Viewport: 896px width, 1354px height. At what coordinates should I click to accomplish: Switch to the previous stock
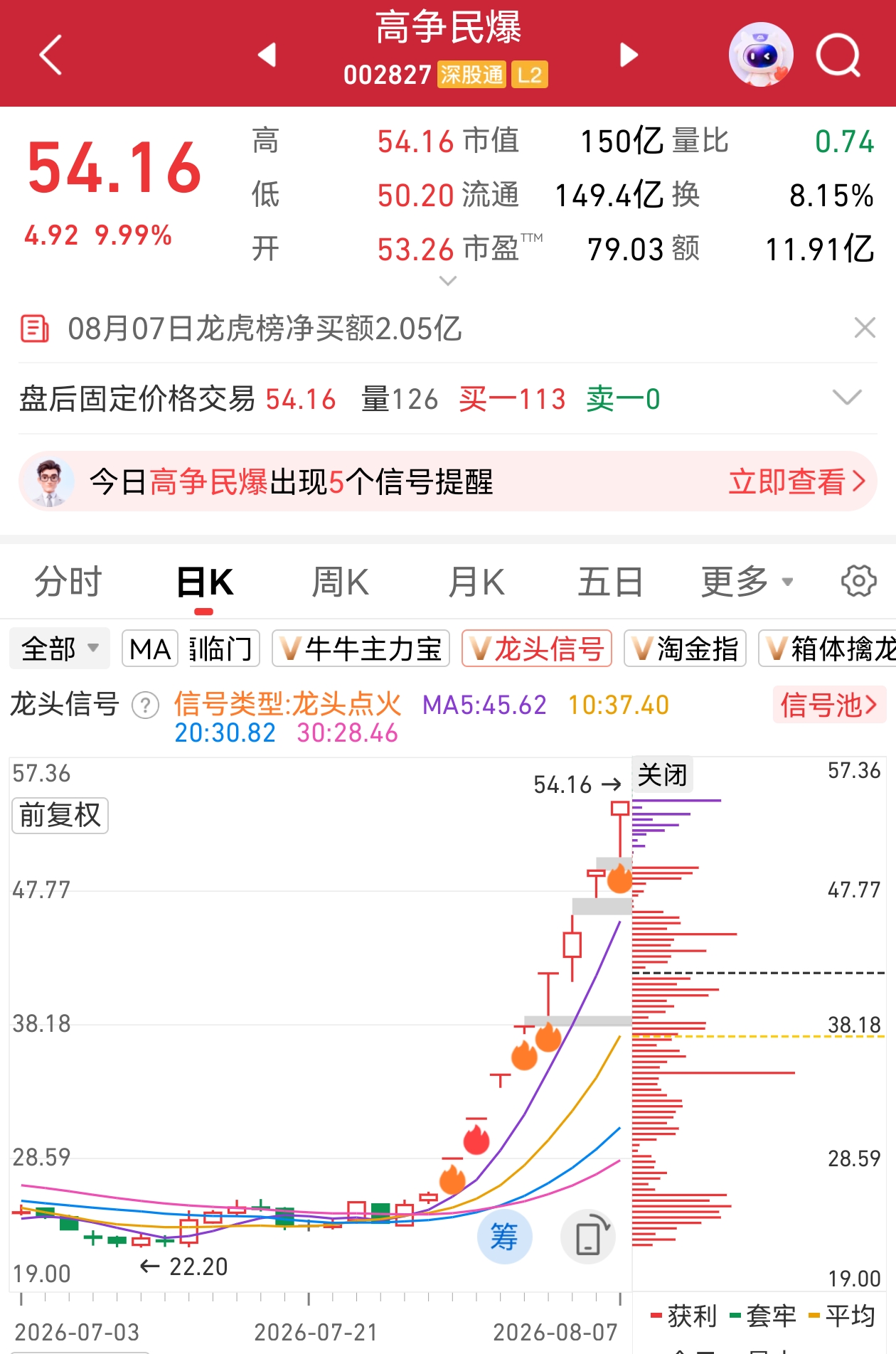point(267,55)
